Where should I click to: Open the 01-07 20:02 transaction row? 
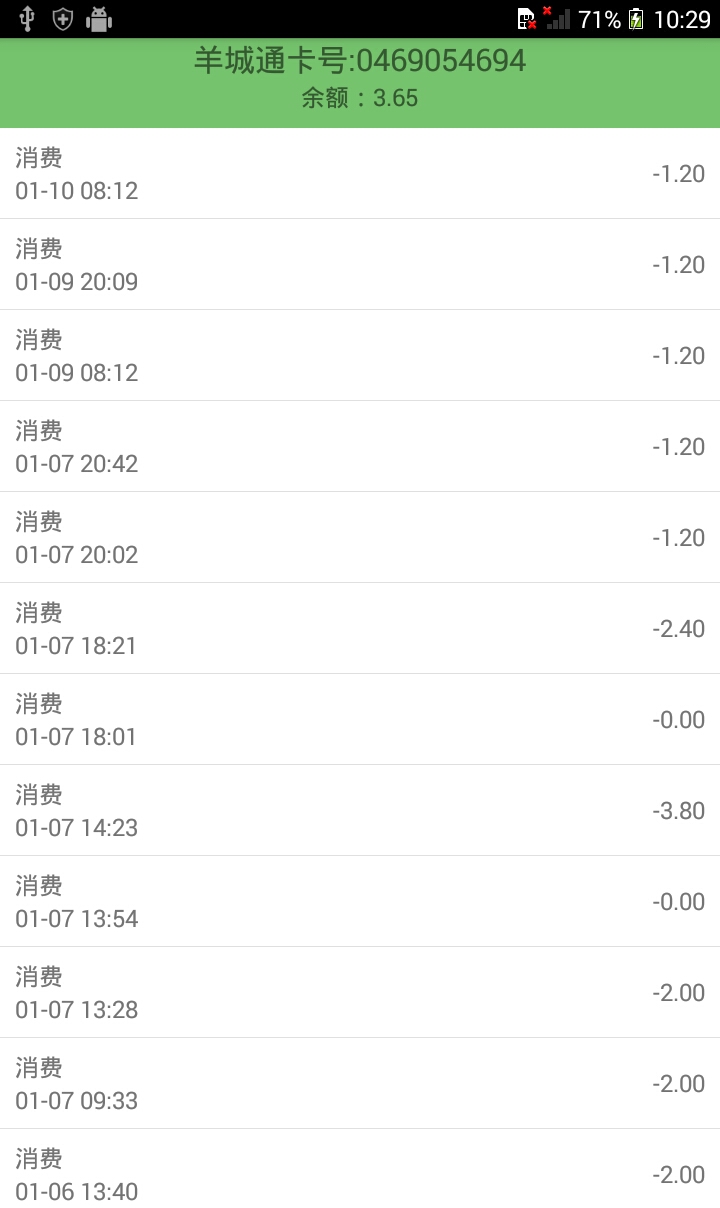360,538
